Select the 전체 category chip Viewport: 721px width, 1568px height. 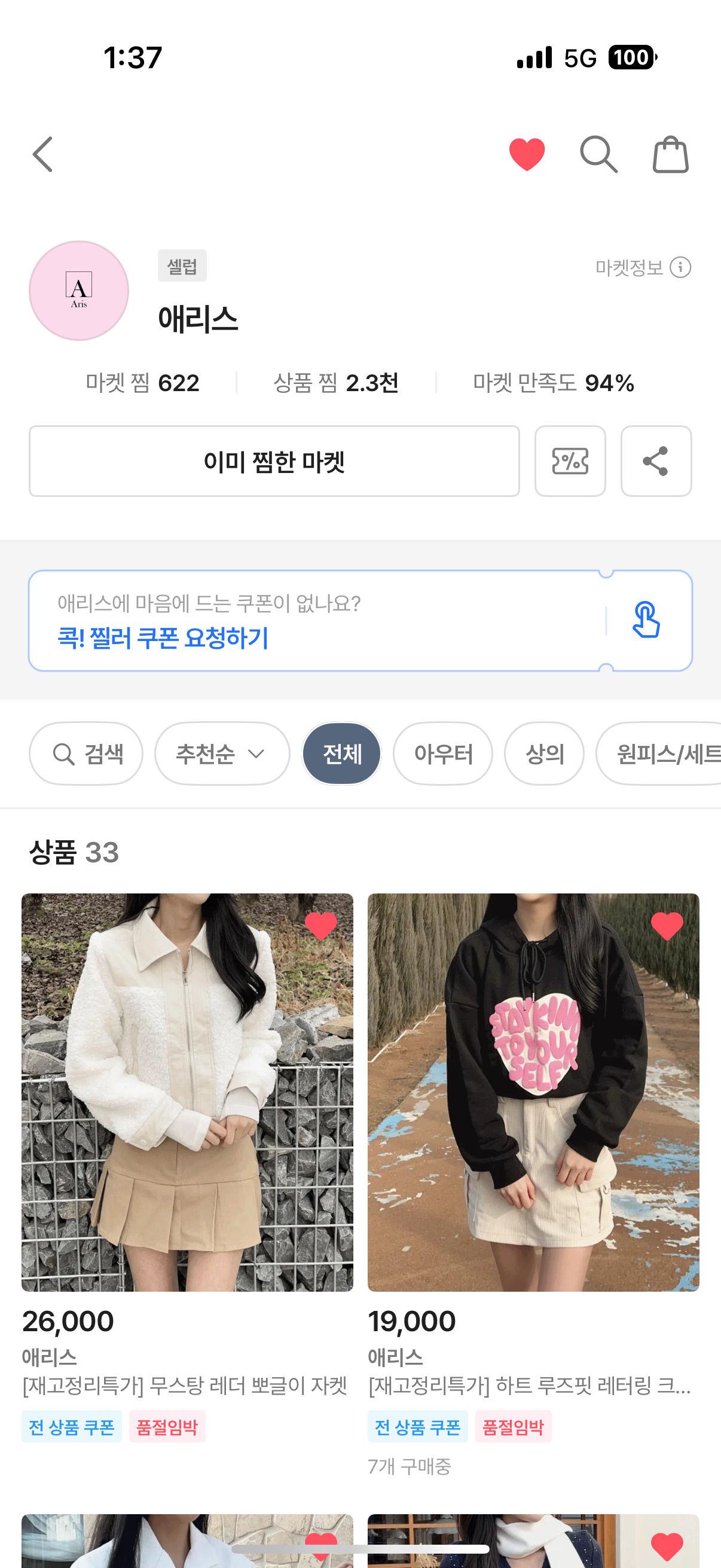[342, 754]
